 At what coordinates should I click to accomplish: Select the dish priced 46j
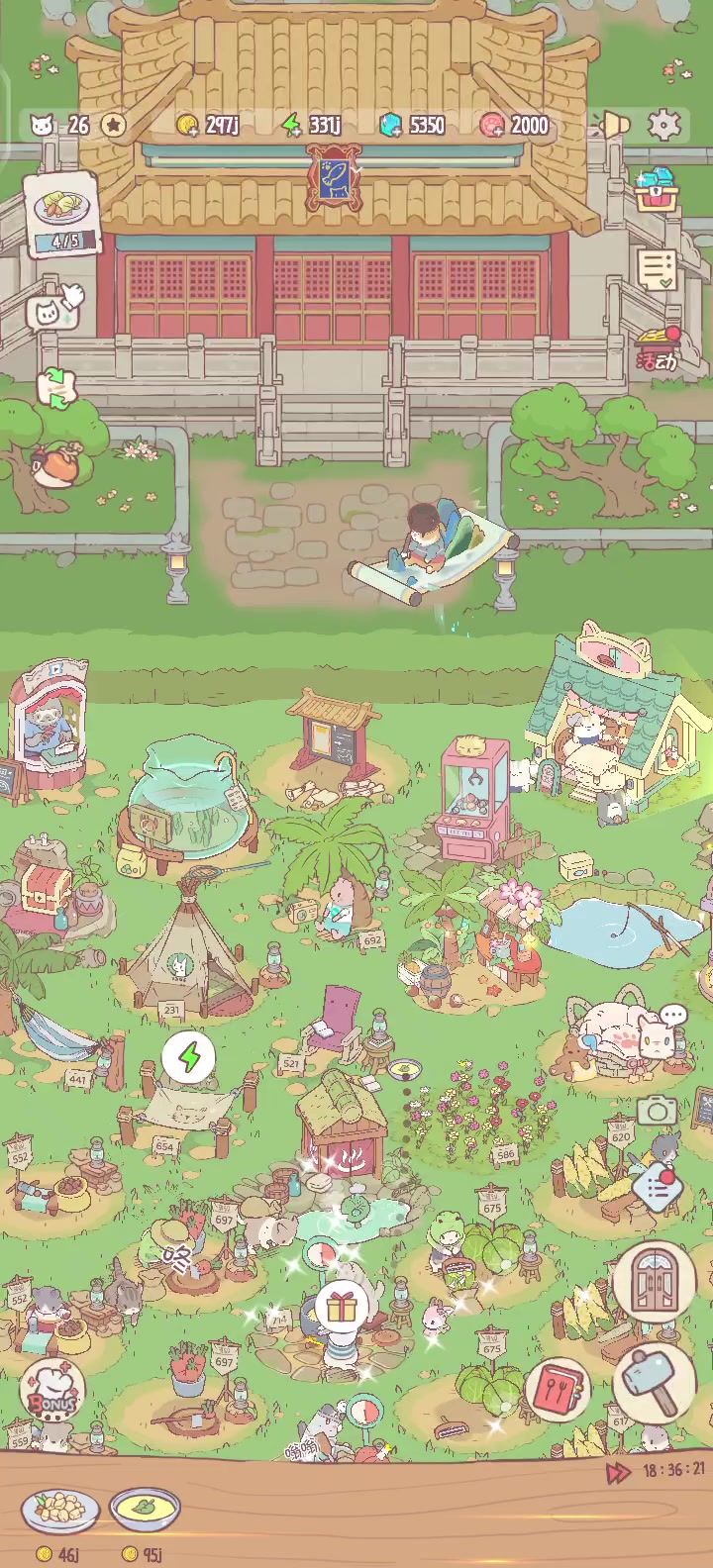59,1512
